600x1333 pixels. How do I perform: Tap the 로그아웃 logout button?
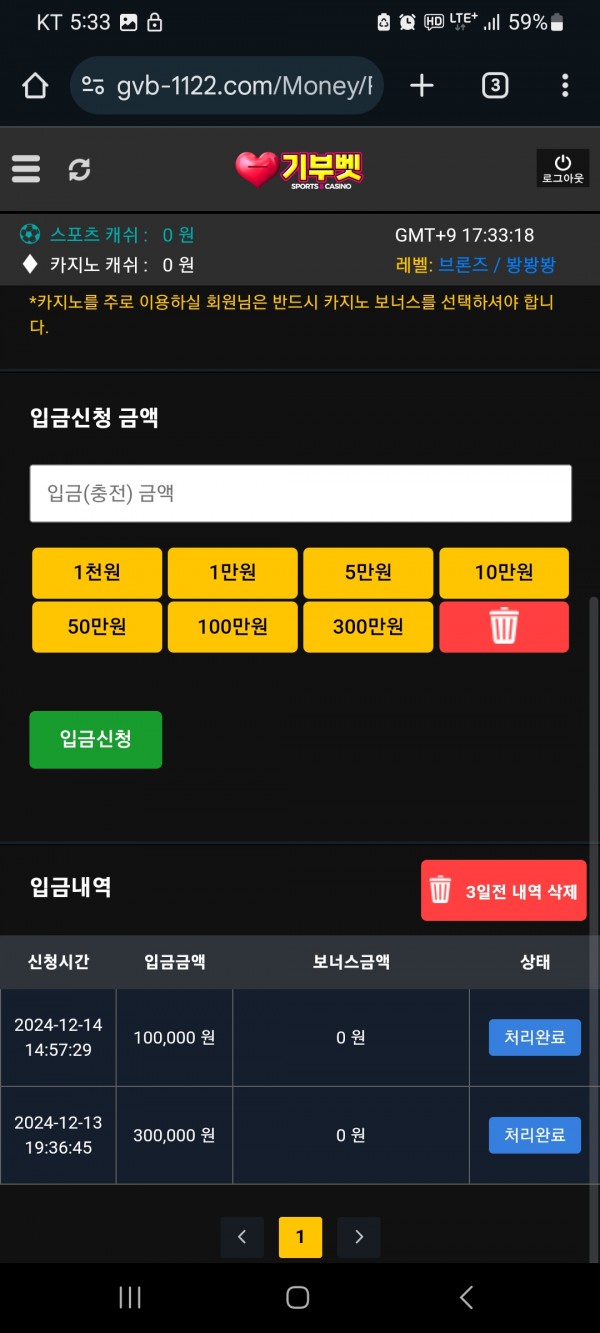pyautogui.click(x=563, y=168)
